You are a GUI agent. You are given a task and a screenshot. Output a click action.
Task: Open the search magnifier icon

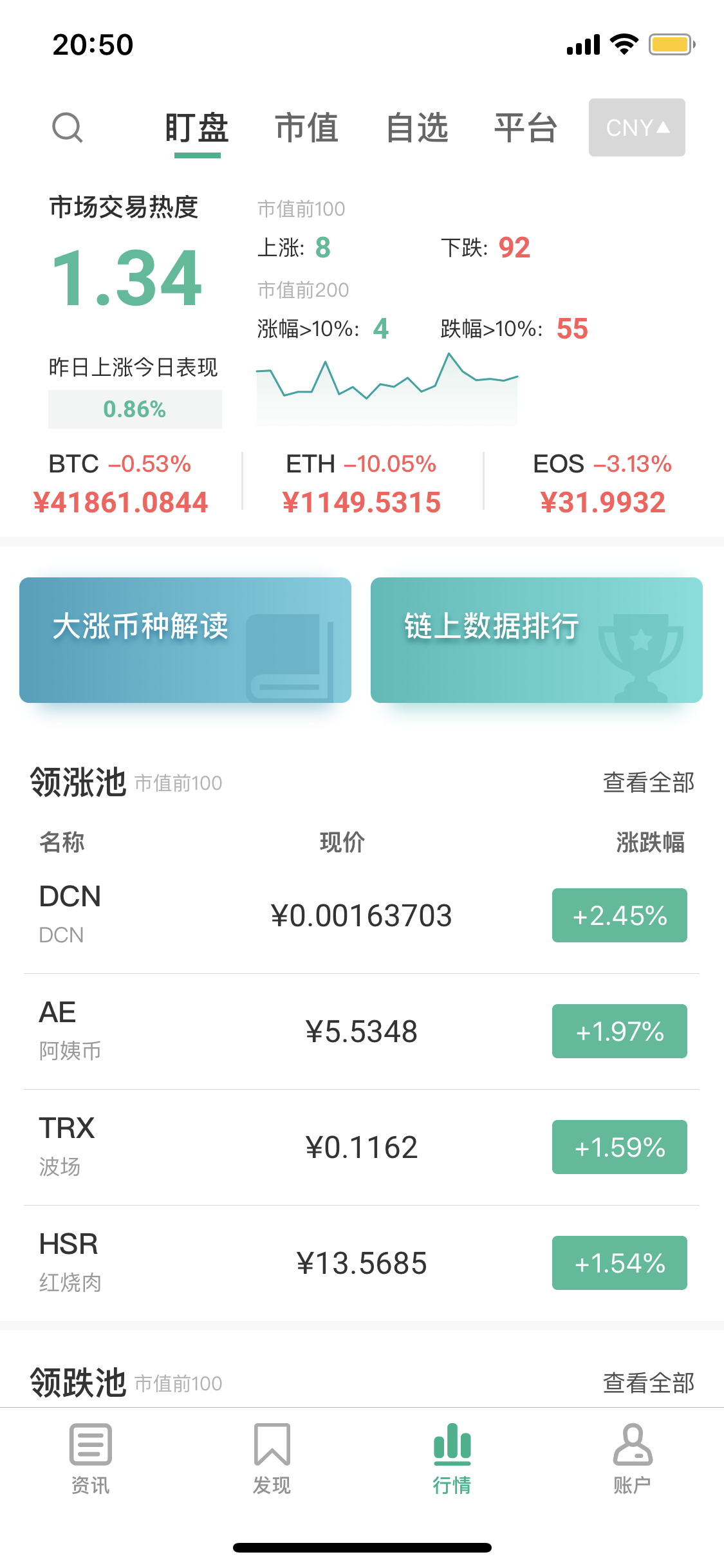pos(68,127)
